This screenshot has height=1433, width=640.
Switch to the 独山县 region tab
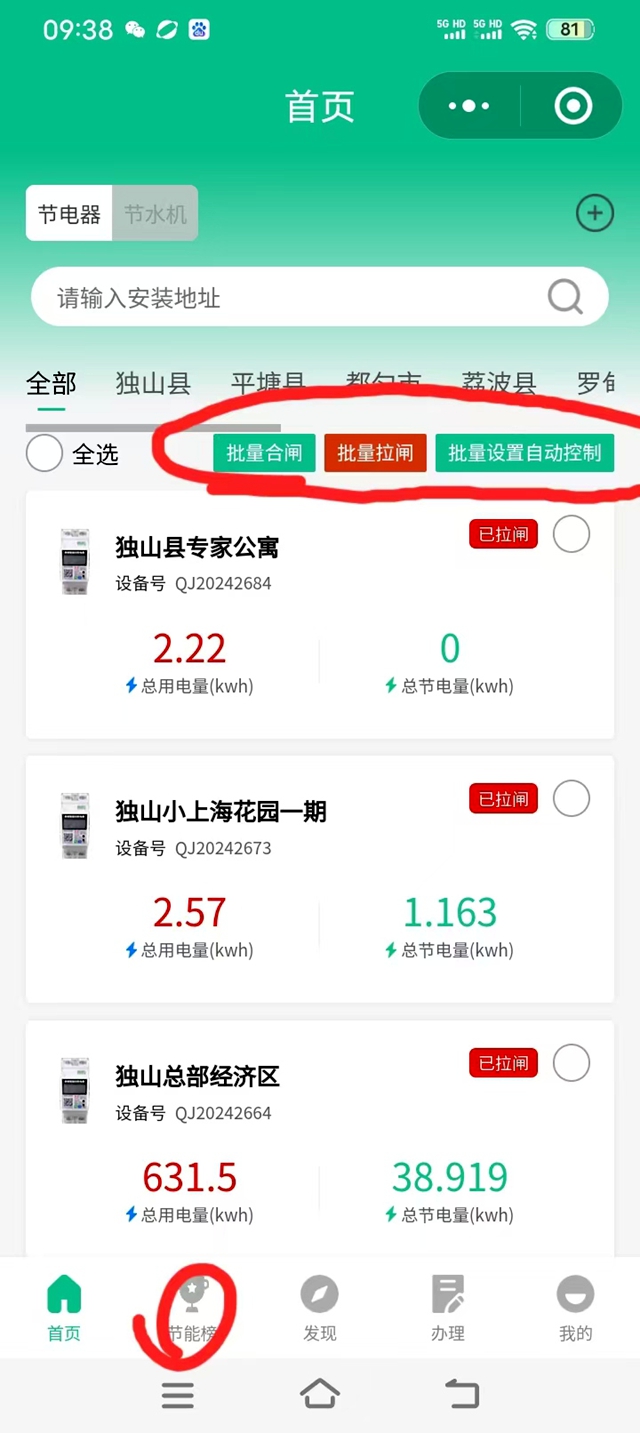pyautogui.click(x=153, y=383)
